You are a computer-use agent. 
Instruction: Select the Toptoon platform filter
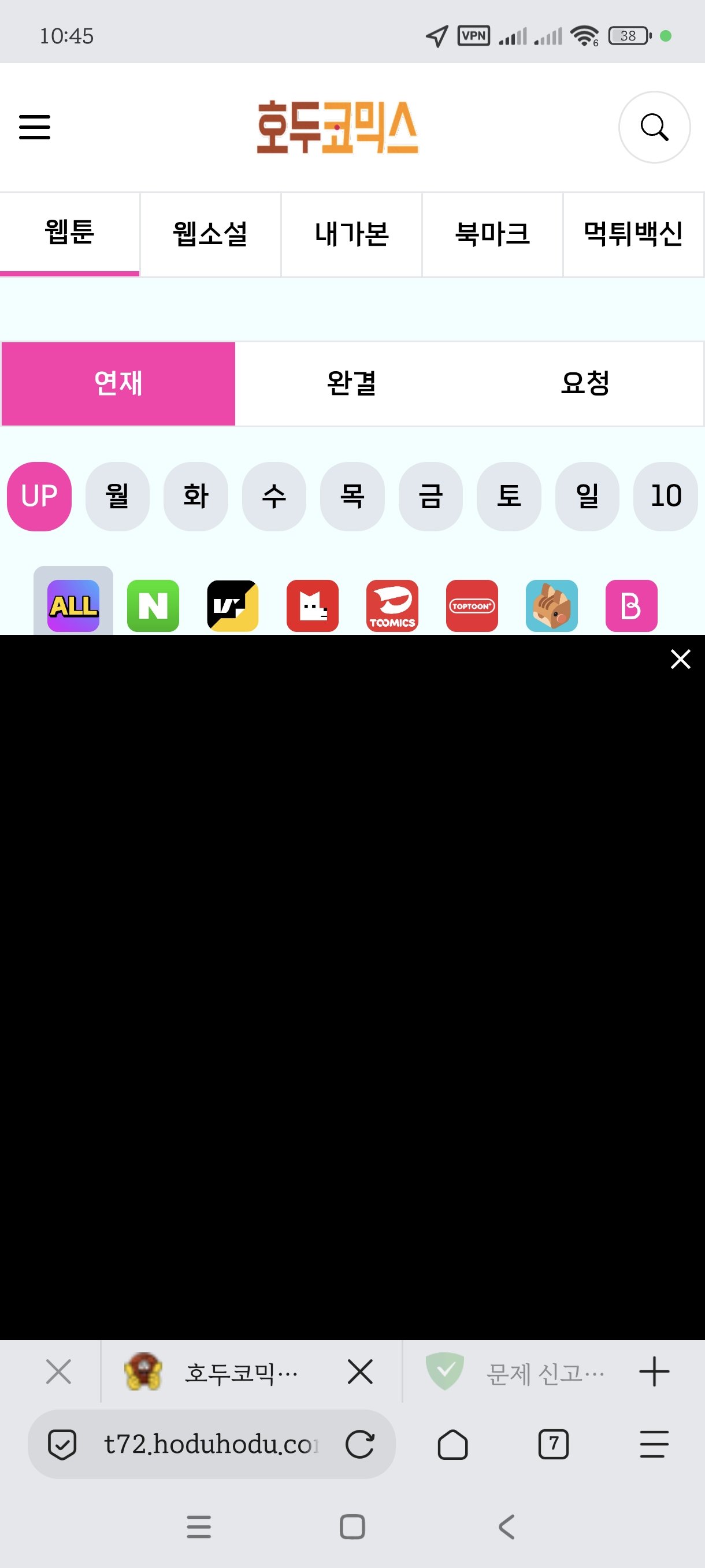tap(472, 606)
